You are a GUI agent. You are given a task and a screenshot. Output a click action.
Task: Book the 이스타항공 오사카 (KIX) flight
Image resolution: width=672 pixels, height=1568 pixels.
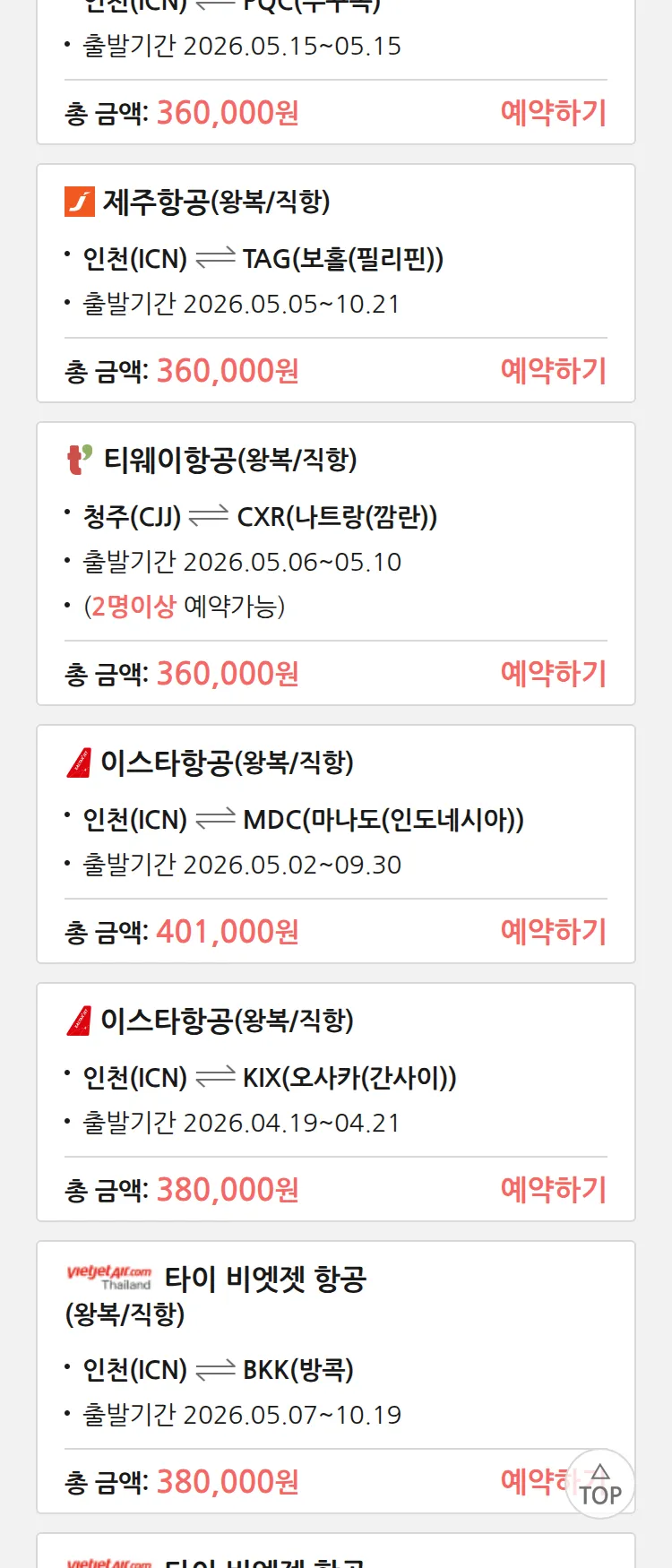click(x=553, y=1190)
